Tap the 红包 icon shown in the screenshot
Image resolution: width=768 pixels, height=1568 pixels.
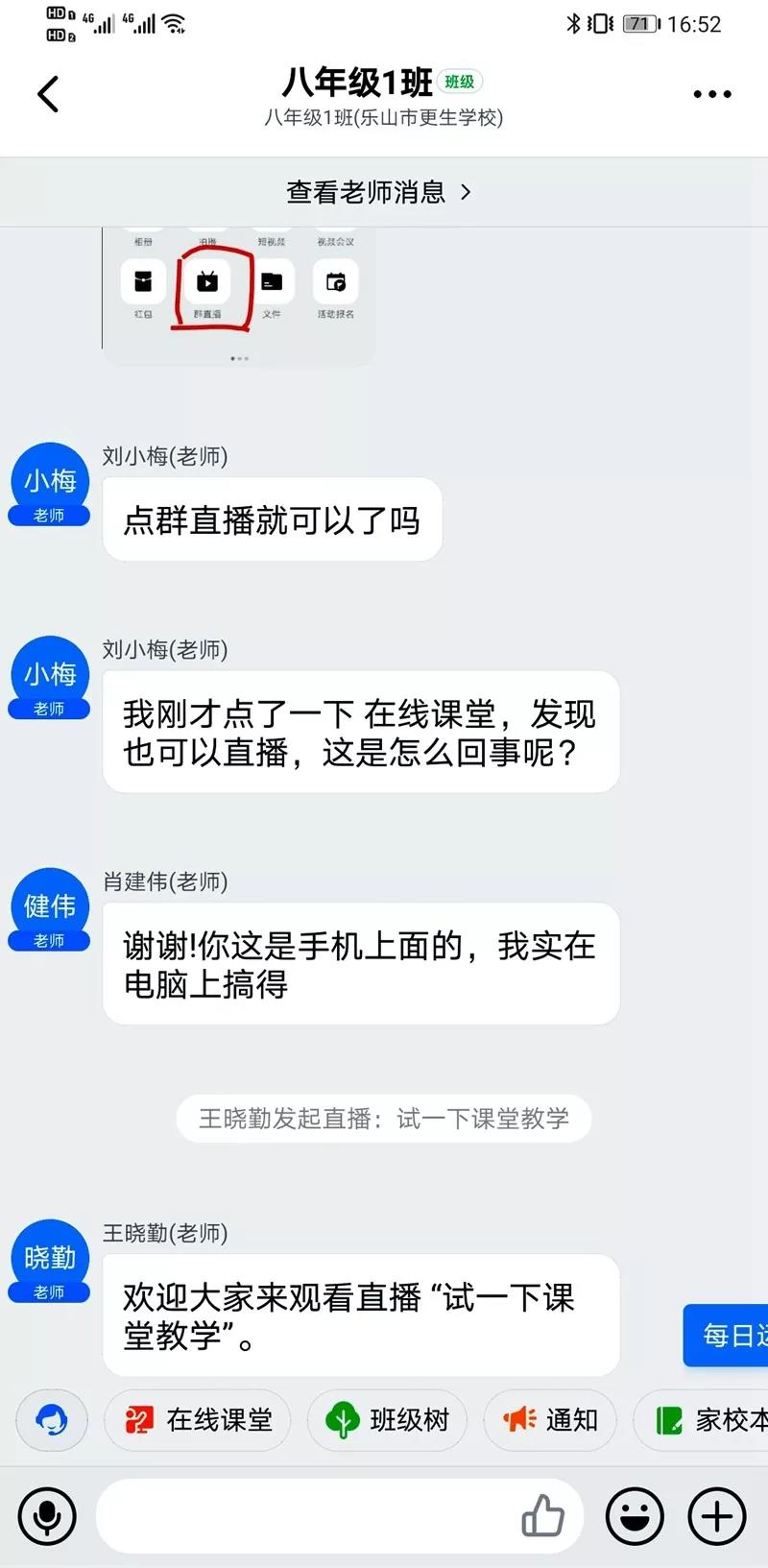tap(142, 283)
